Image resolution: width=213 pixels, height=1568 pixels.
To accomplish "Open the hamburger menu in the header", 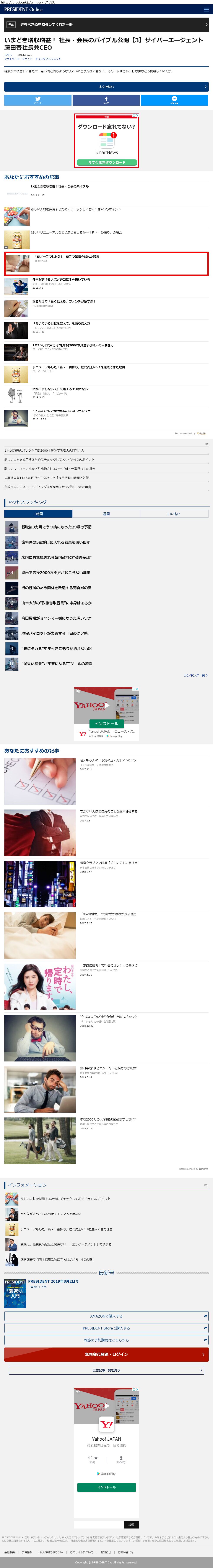I will [x=206, y=10].
